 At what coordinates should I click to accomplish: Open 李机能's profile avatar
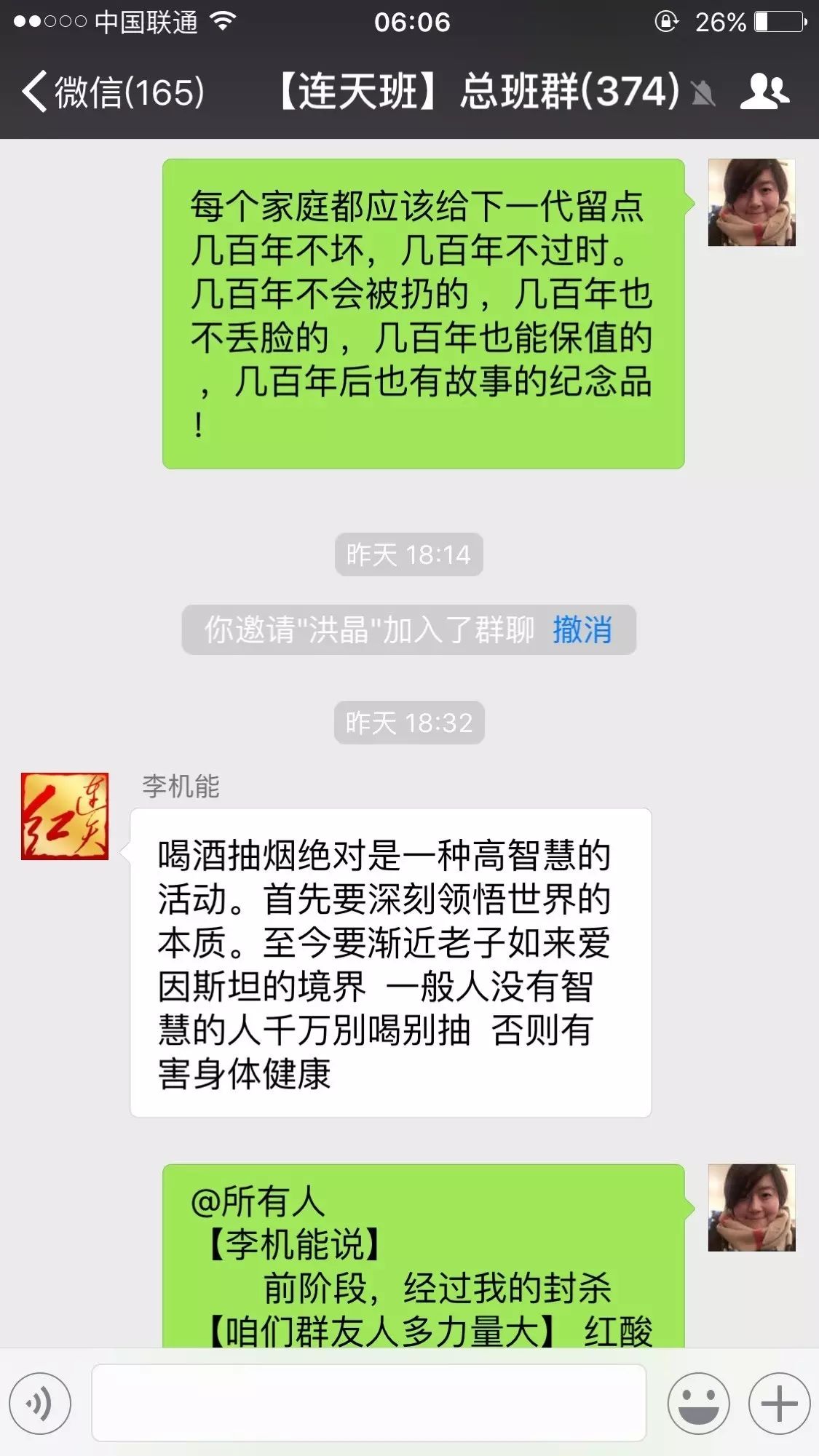click(x=65, y=816)
